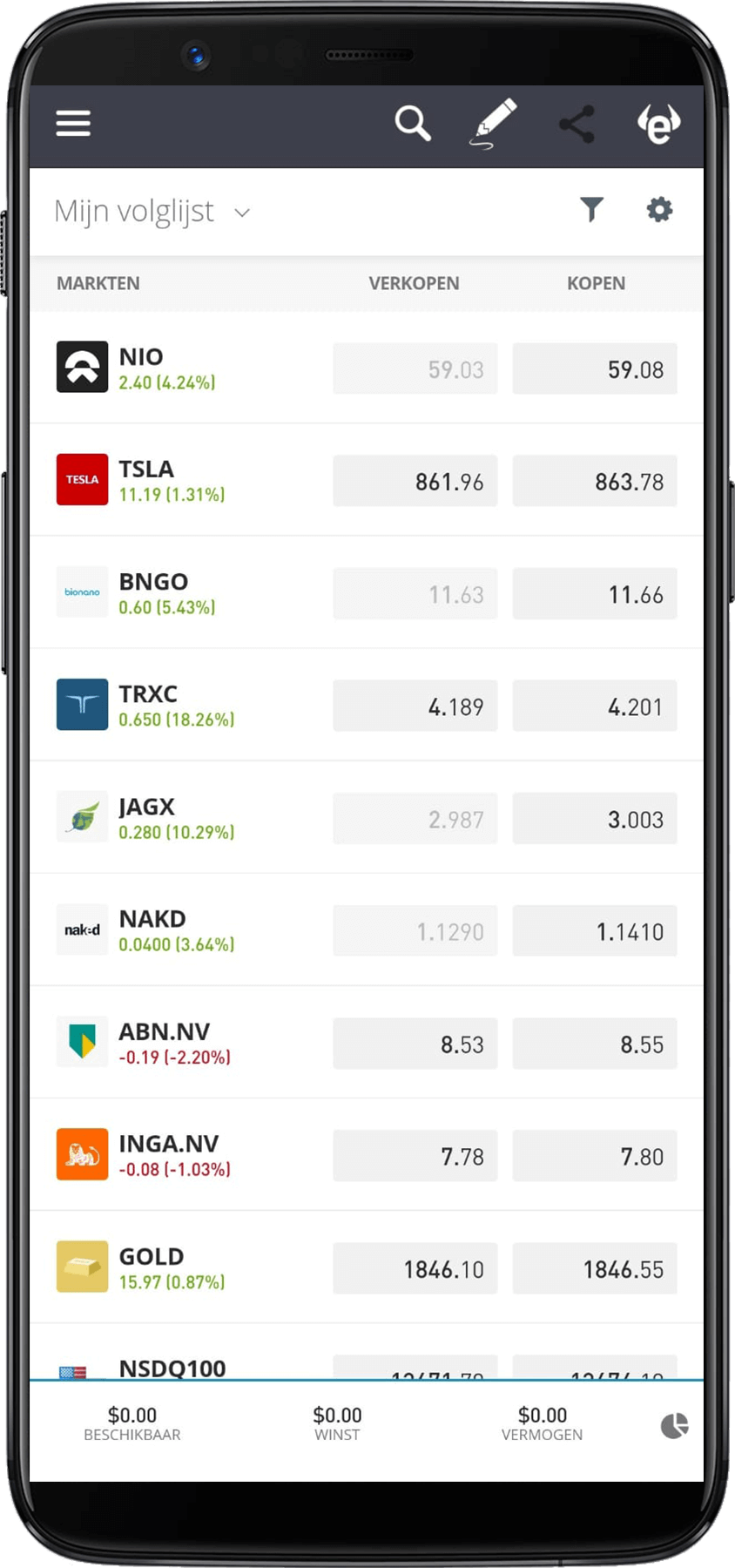Tap the NIO company logo
The image size is (735, 1568).
point(82,367)
